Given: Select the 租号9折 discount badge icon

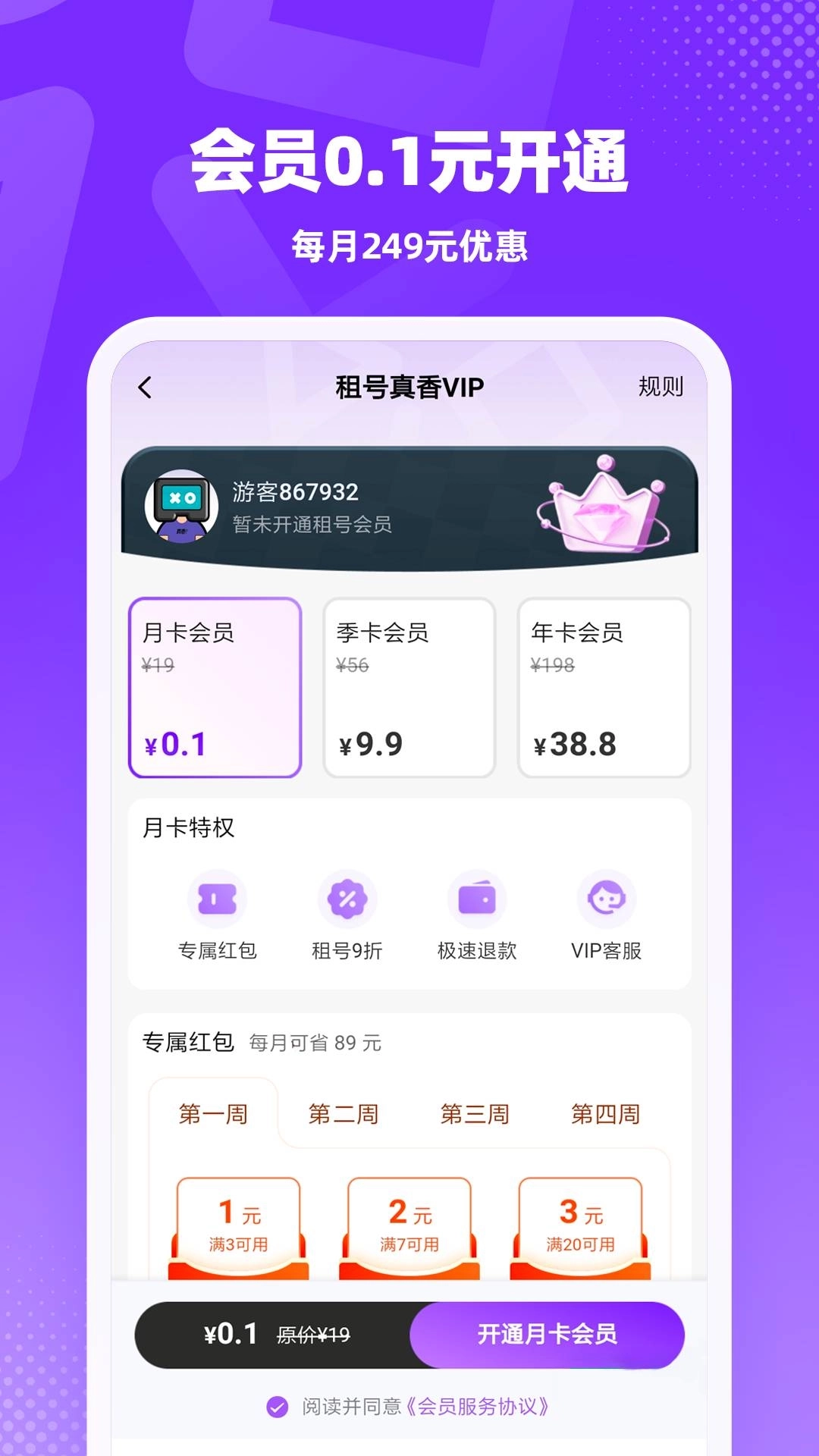Looking at the screenshot, I should tap(345, 899).
